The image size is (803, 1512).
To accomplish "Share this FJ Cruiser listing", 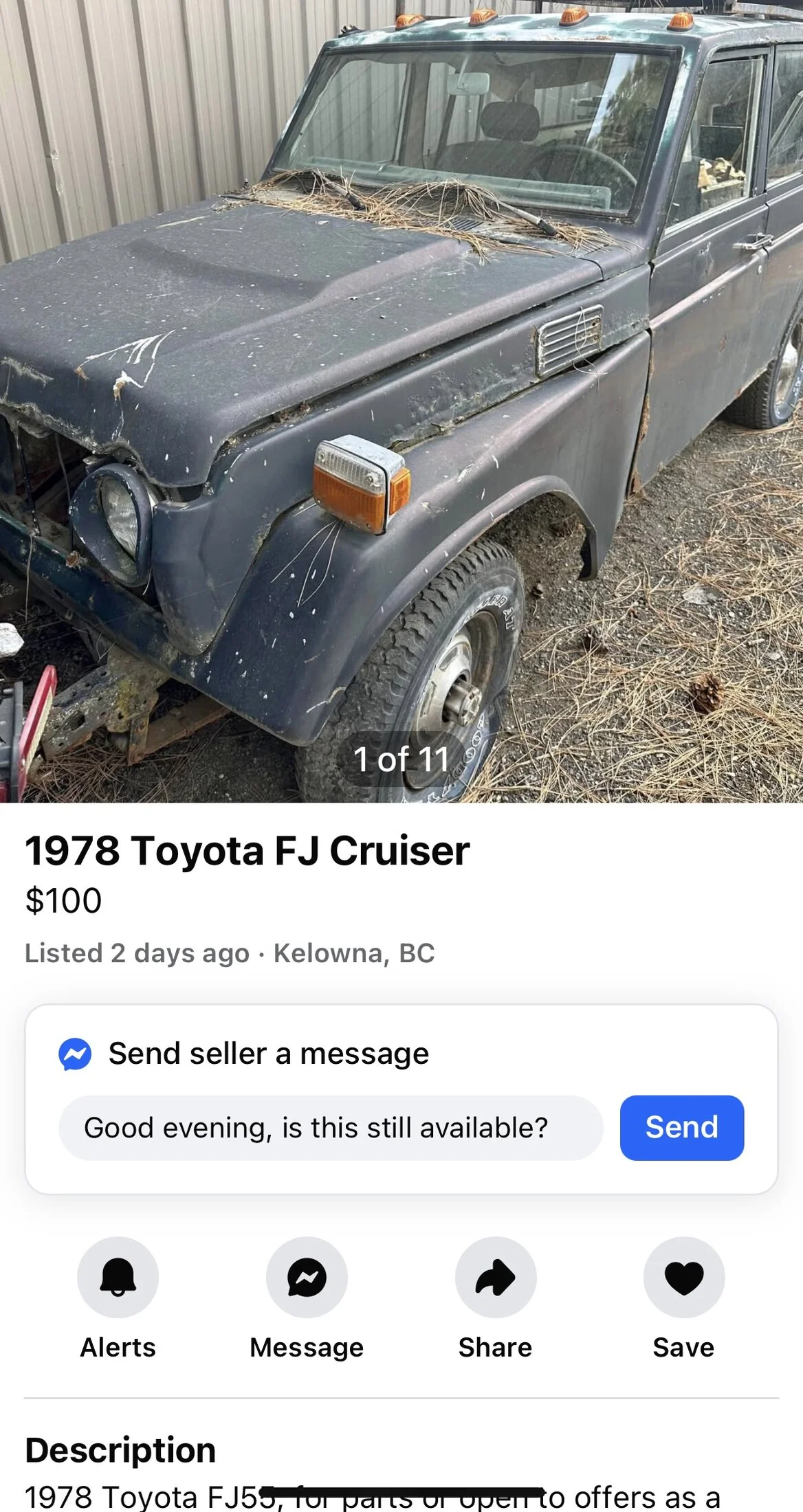I will pyautogui.click(x=495, y=1277).
